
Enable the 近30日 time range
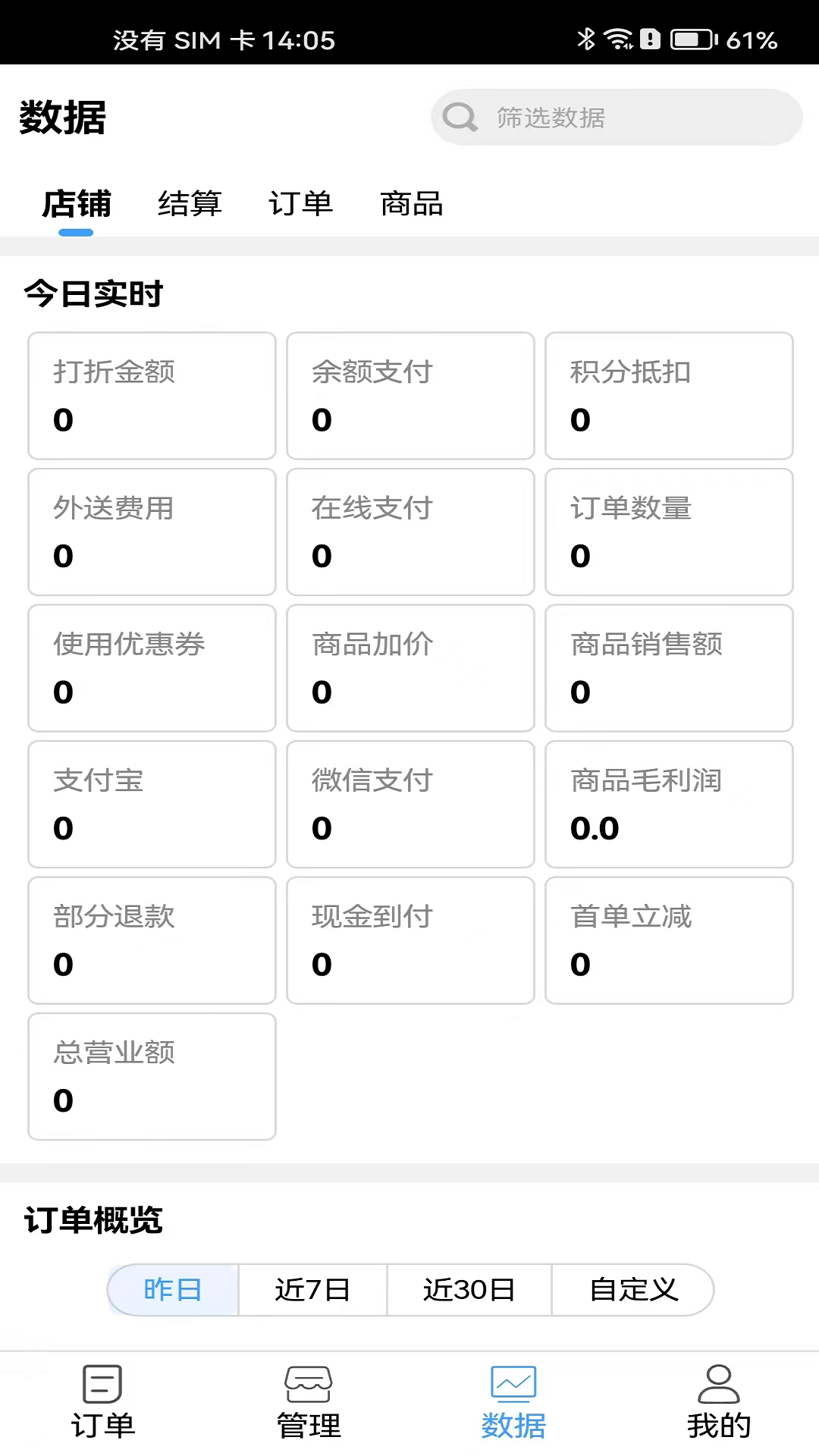(468, 1289)
